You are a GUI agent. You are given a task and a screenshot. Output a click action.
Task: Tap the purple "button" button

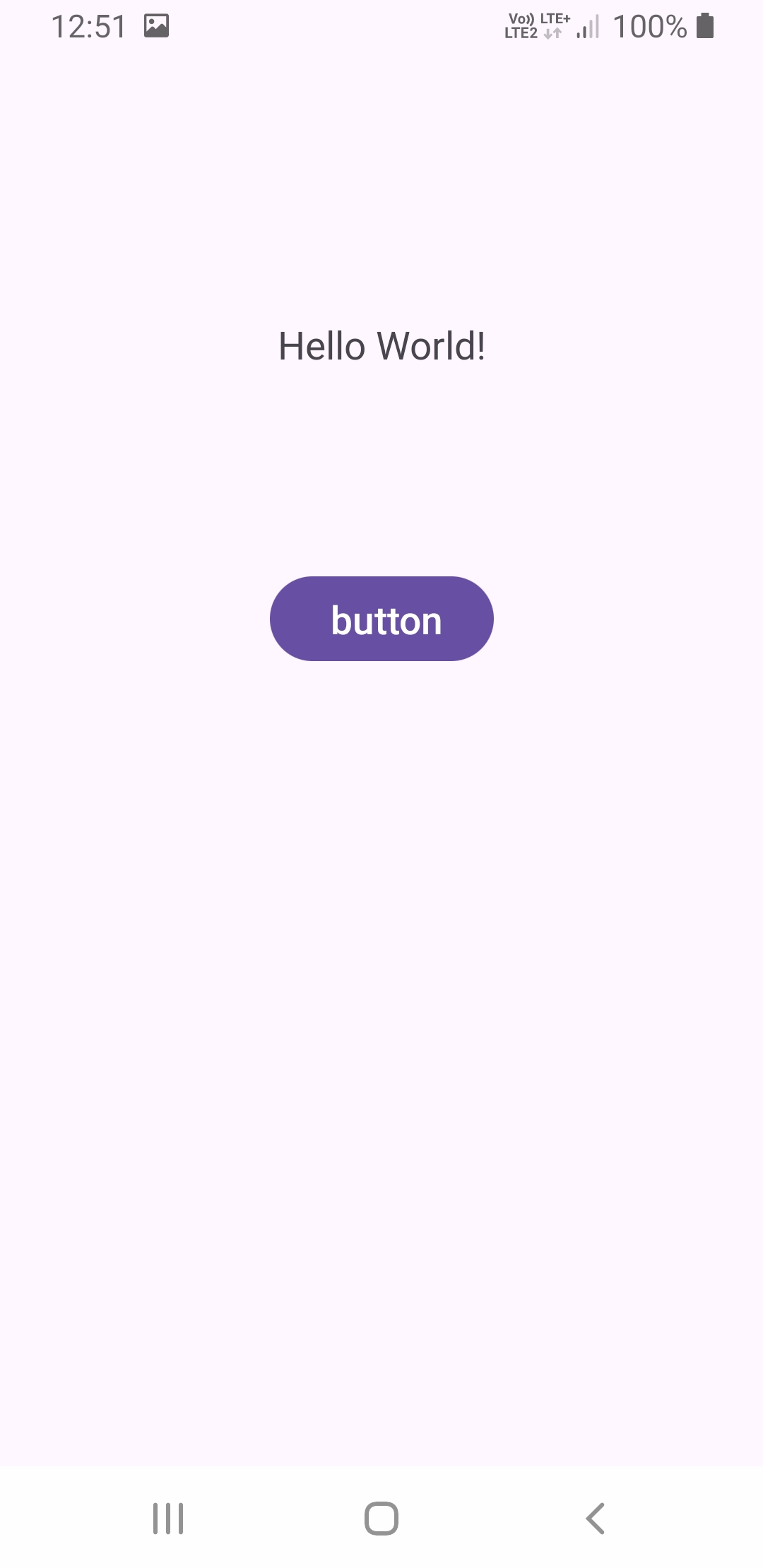click(381, 619)
